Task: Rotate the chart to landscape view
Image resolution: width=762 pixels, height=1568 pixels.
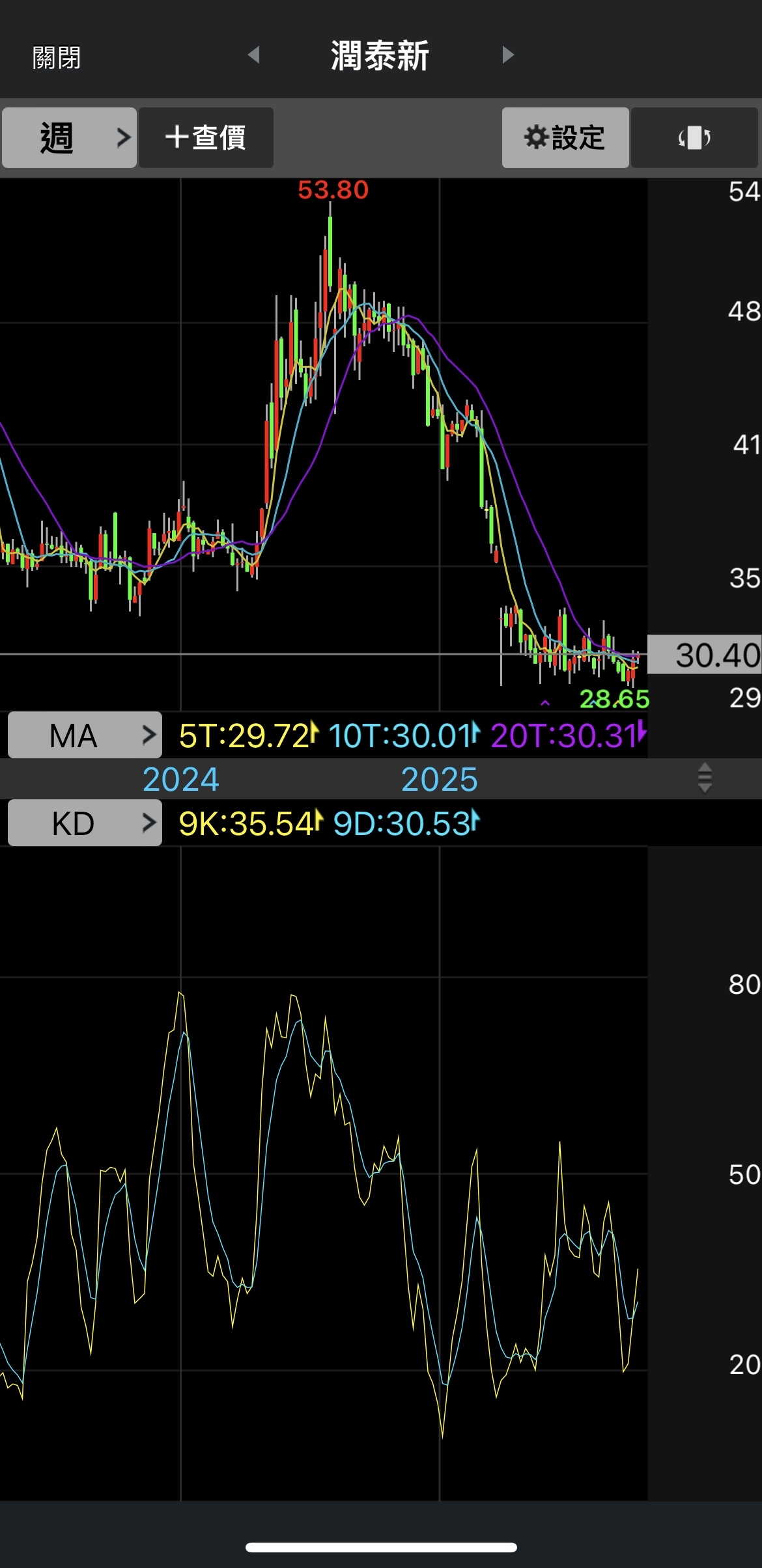Action: (694, 138)
